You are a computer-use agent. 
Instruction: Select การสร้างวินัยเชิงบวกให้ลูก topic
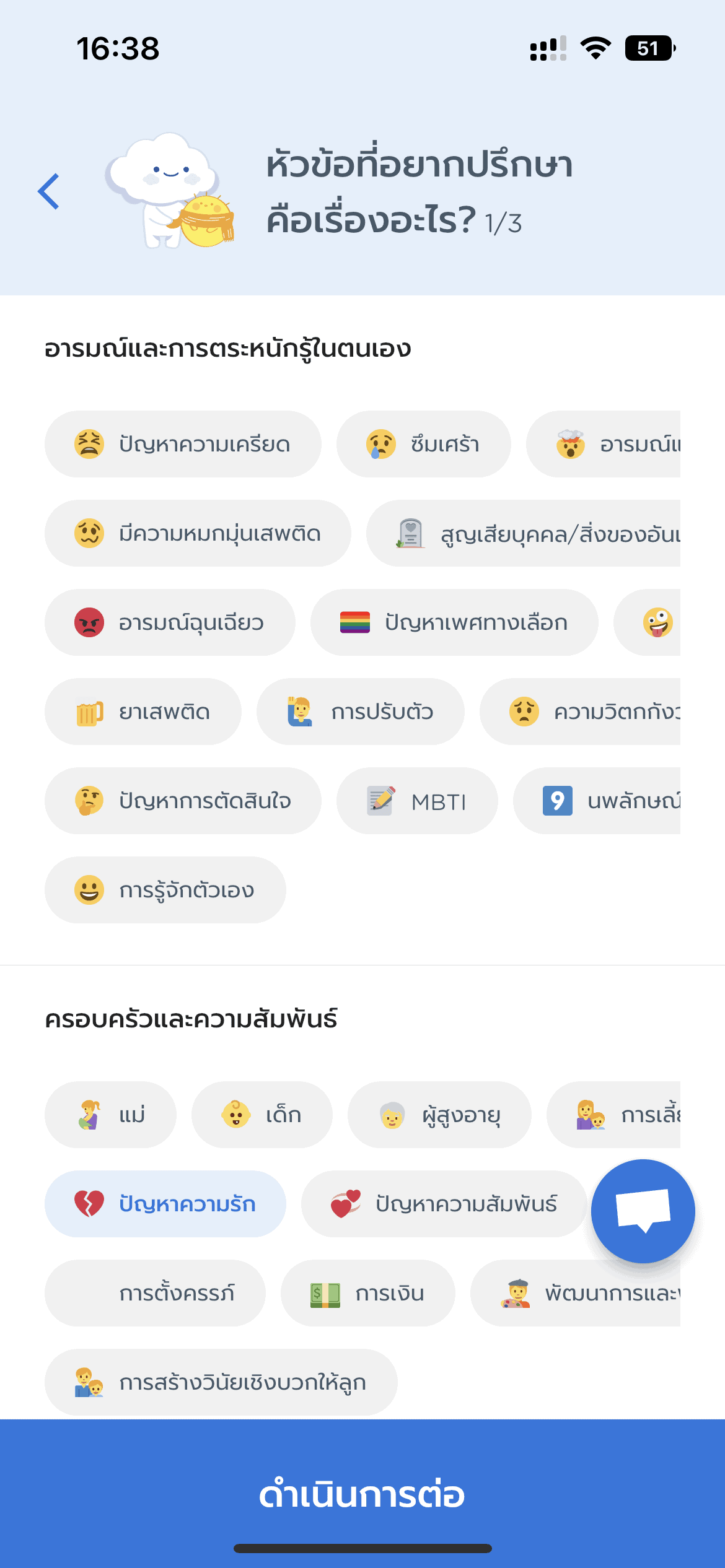pyautogui.click(x=221, y=1382)
